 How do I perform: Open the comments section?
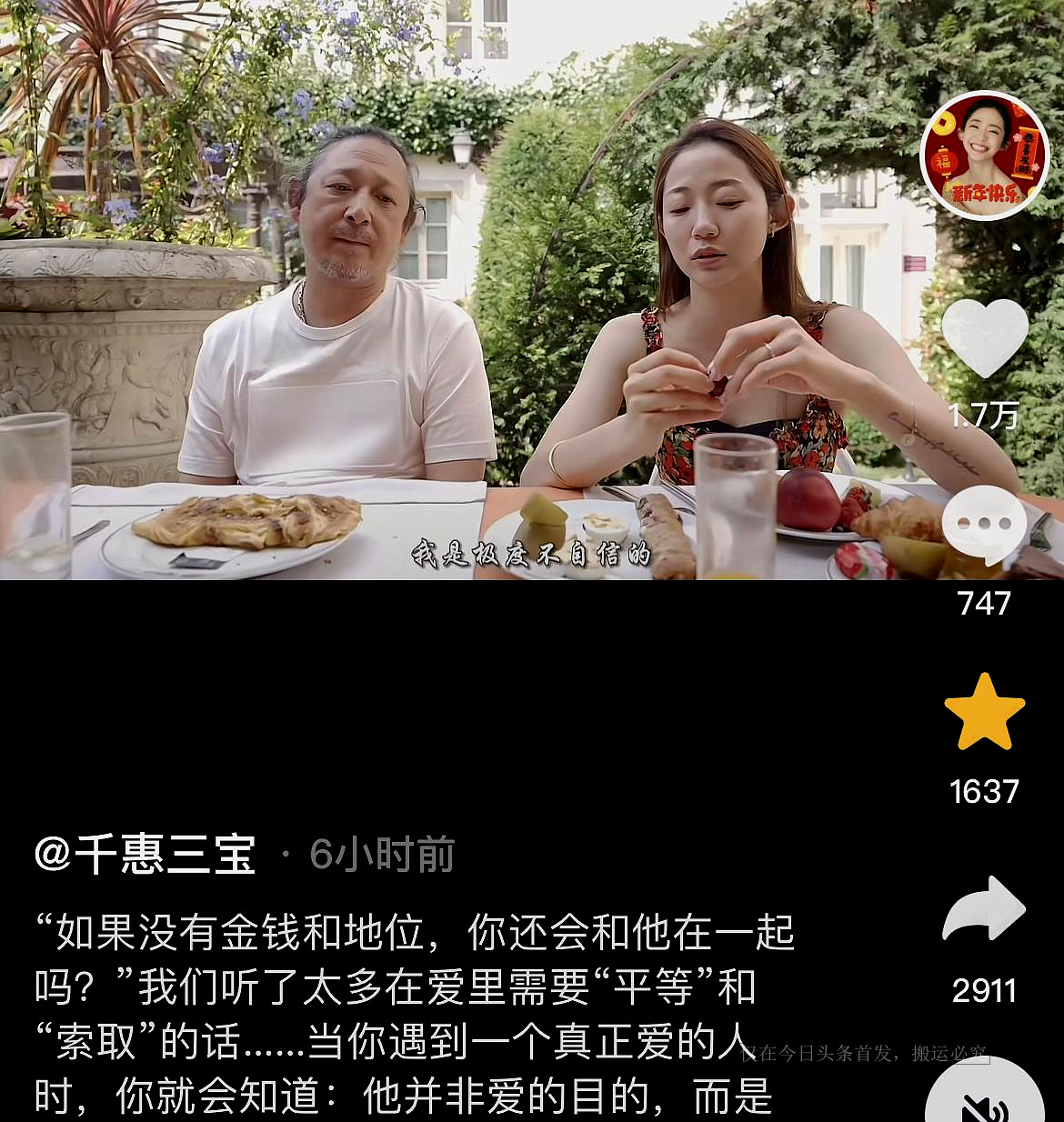(x=984, y=526)
